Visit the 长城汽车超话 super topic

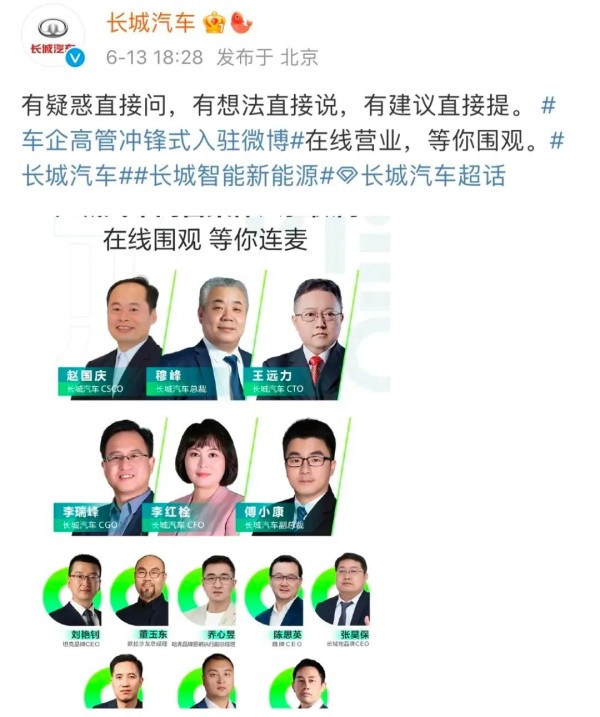(x=430, y=176)
